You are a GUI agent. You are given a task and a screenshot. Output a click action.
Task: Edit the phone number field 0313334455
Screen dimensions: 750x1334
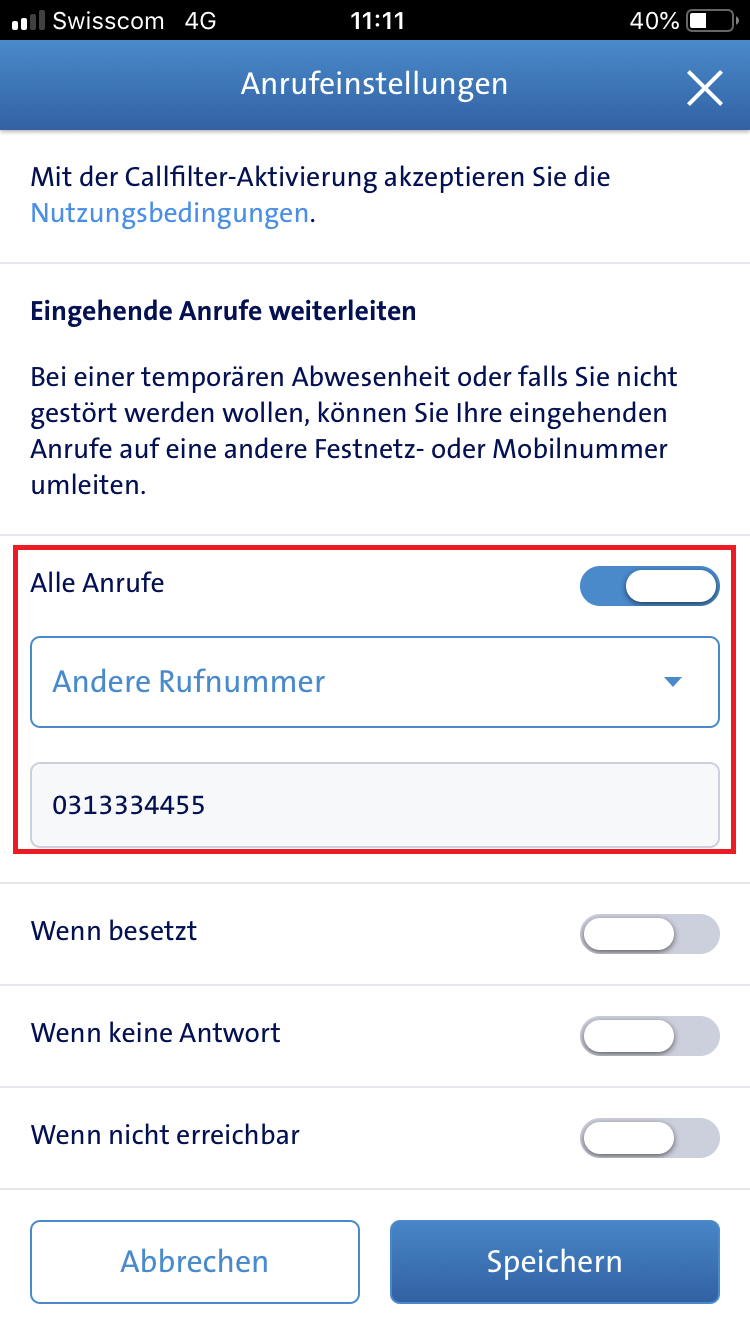click(374, 805)
